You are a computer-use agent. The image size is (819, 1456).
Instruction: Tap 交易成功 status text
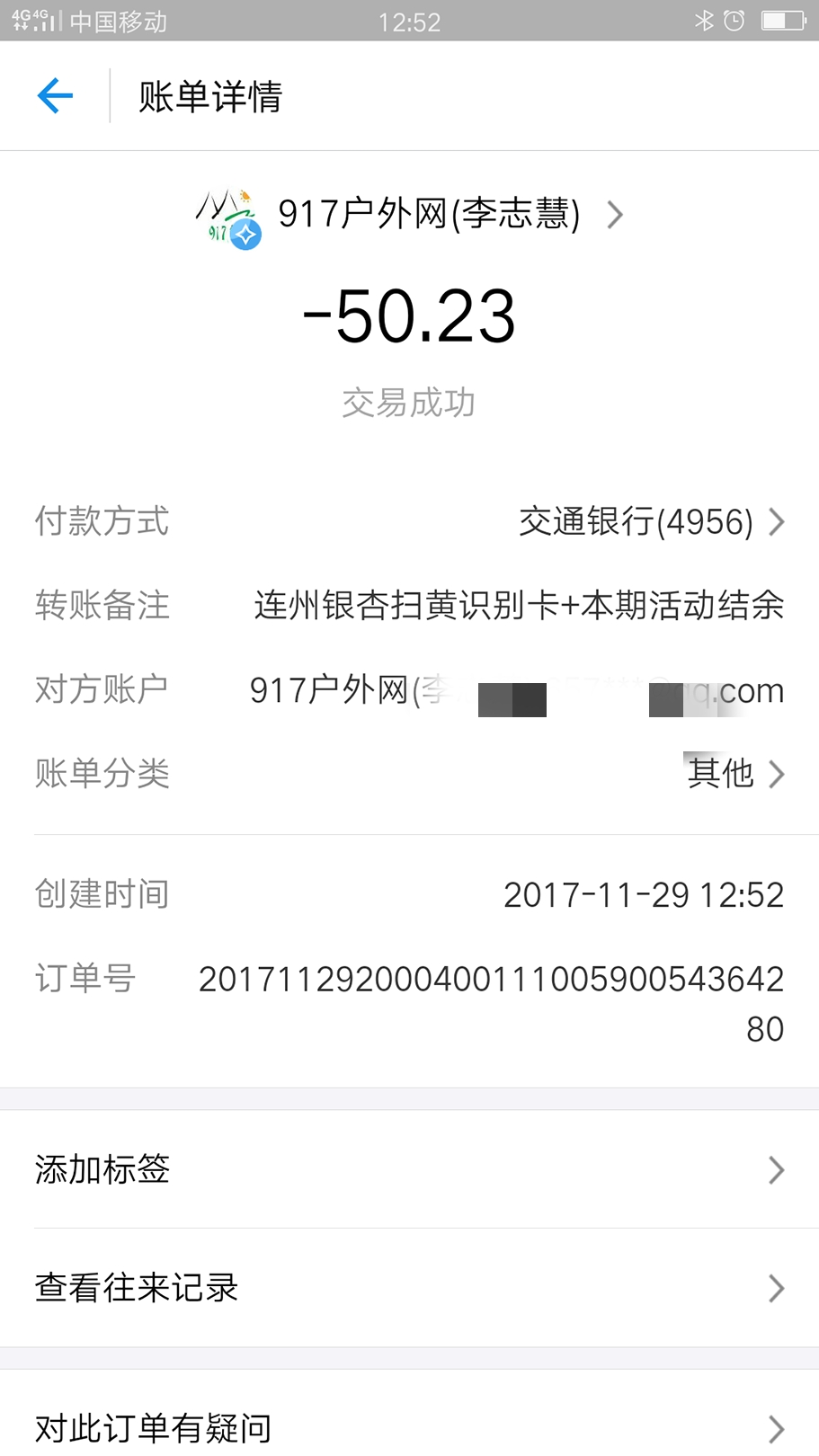tap(409, 404)
